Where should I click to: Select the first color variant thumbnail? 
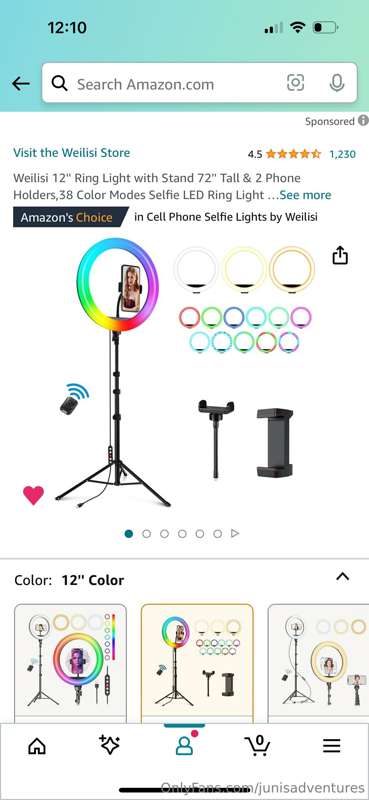tap(70, 663)
